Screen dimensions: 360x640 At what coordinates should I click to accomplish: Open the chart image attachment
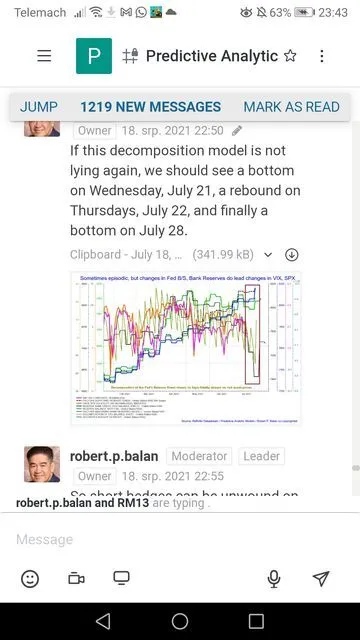186,349
